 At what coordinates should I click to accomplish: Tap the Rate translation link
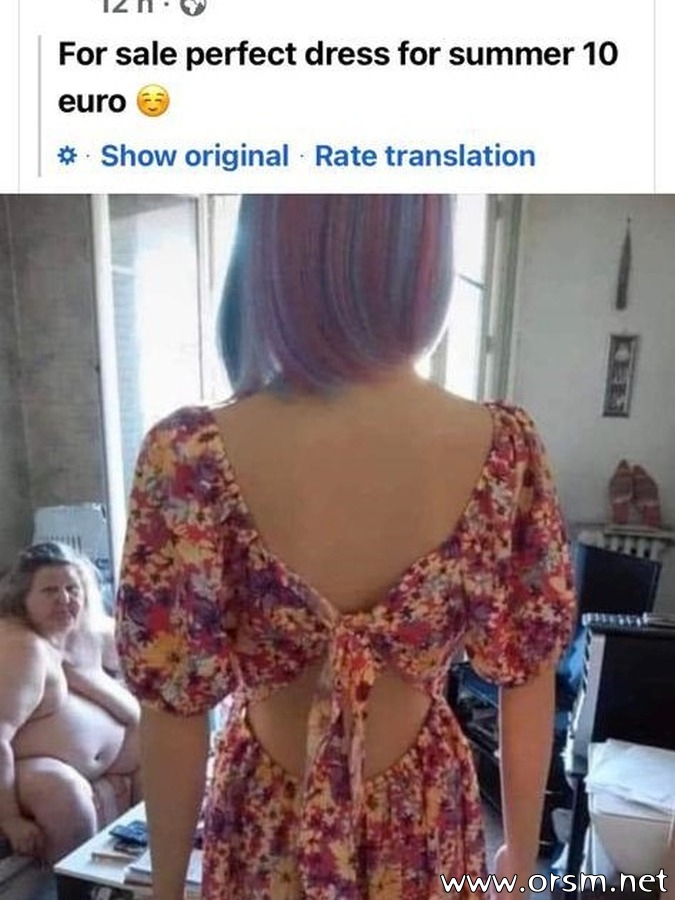coord(425,156)
